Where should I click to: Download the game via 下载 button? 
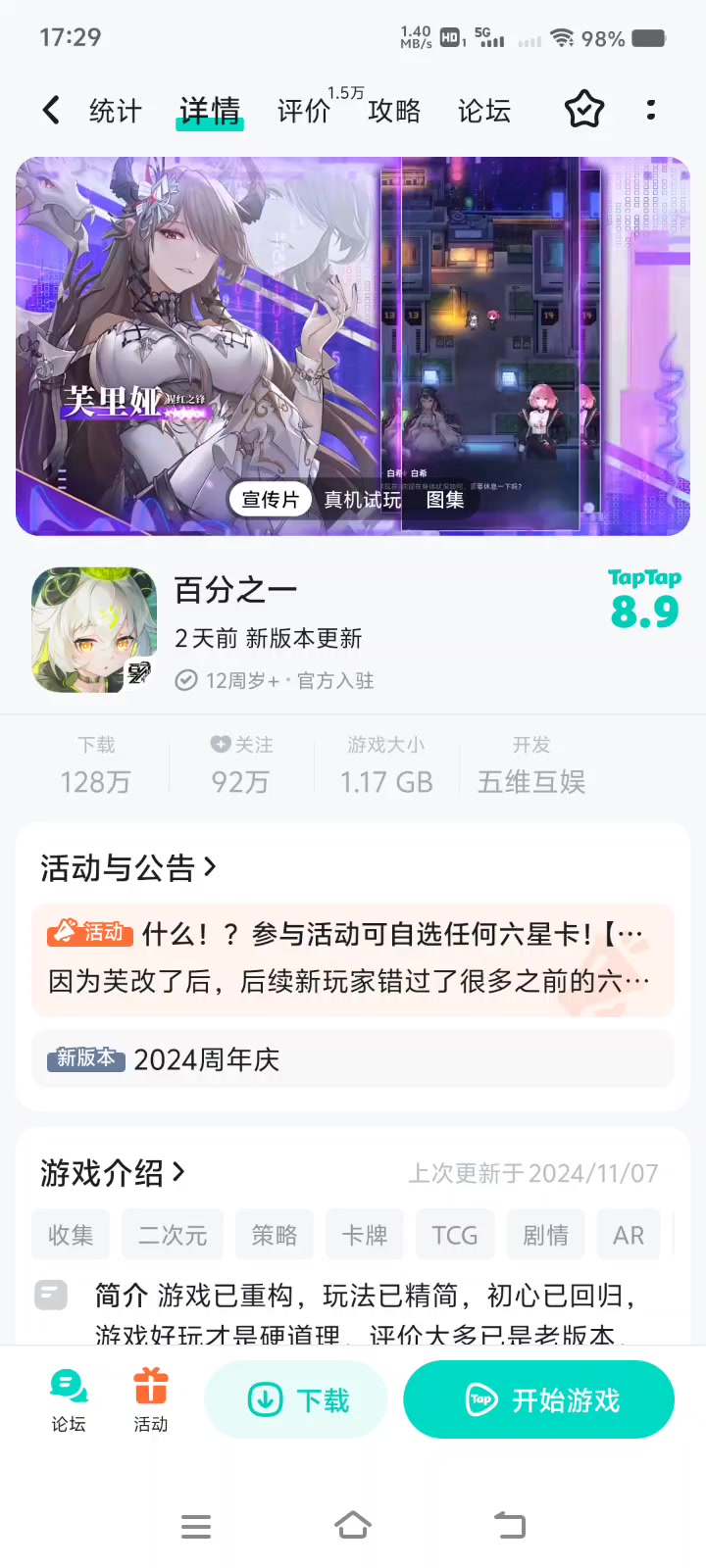coord(296,1399)
